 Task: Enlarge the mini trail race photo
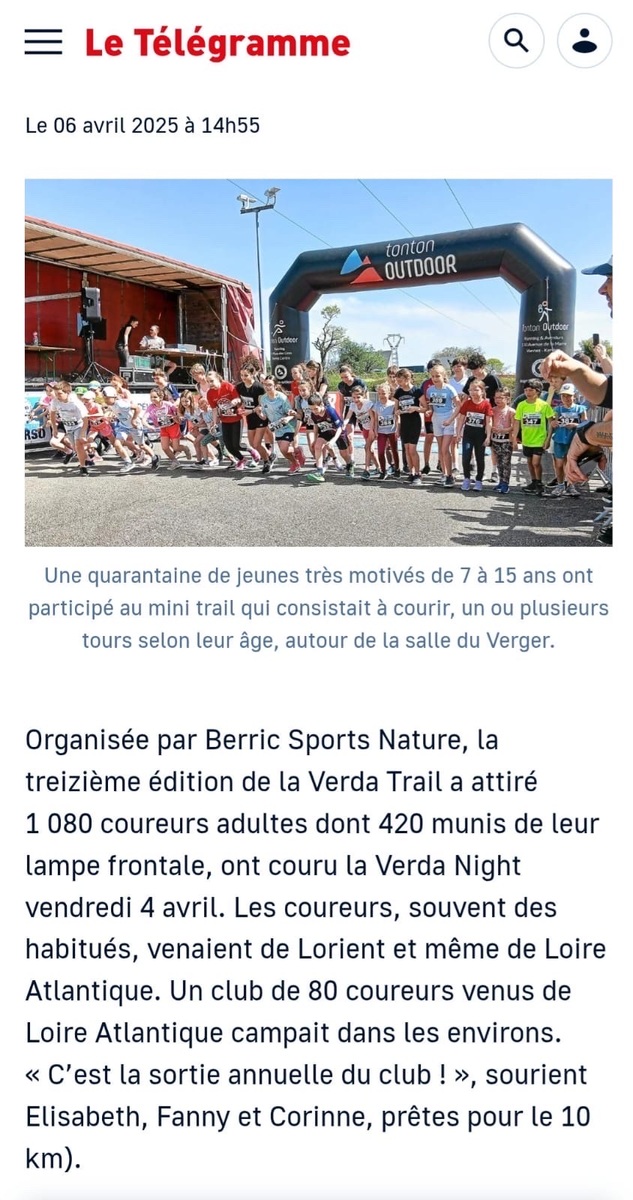coord(318,362)
